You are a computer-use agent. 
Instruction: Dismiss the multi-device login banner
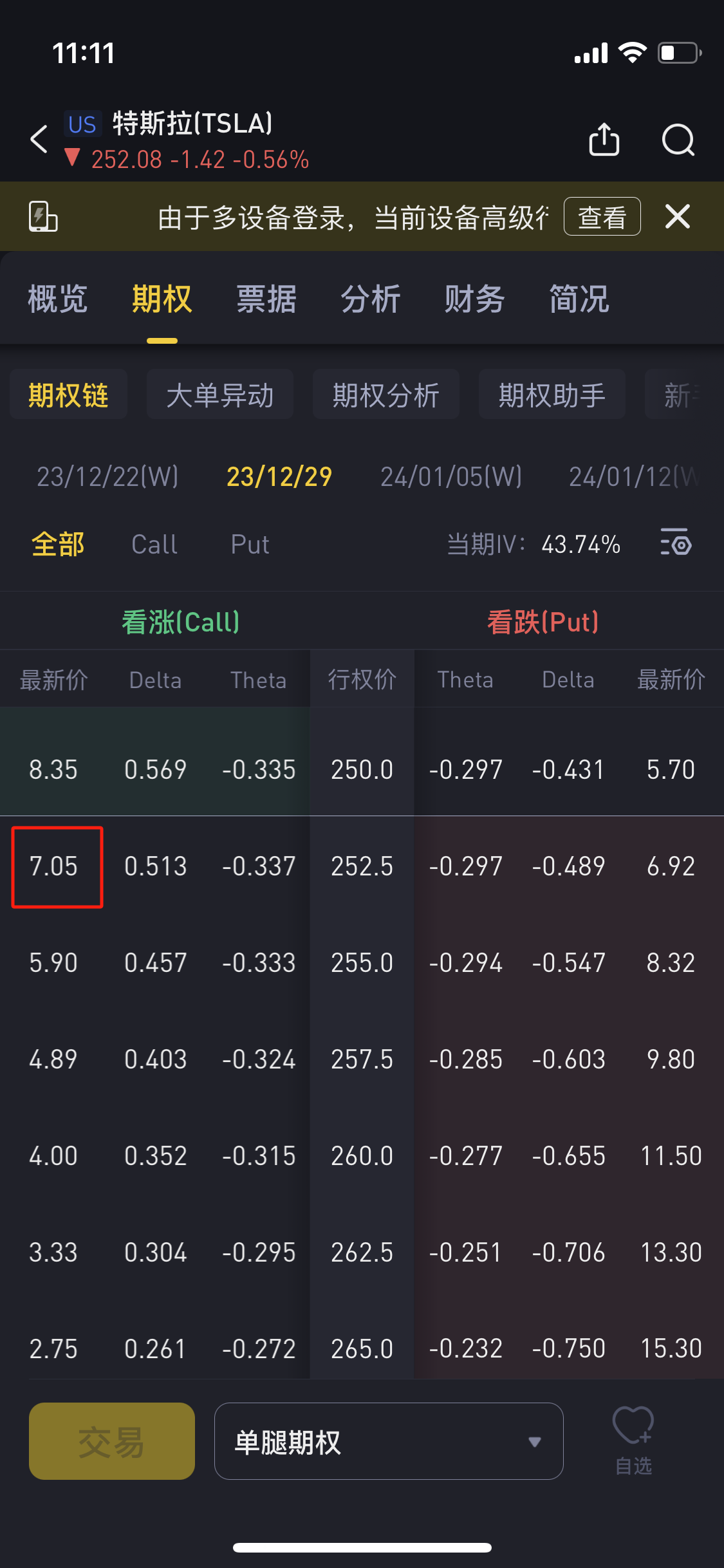pos(678,217)
